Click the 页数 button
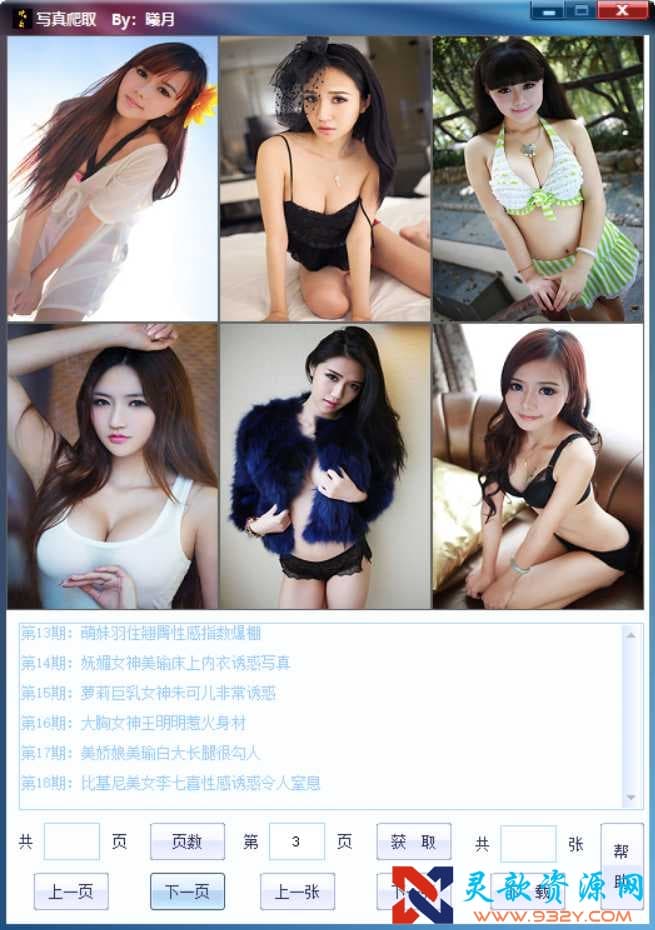 click(x=187, y=842)
